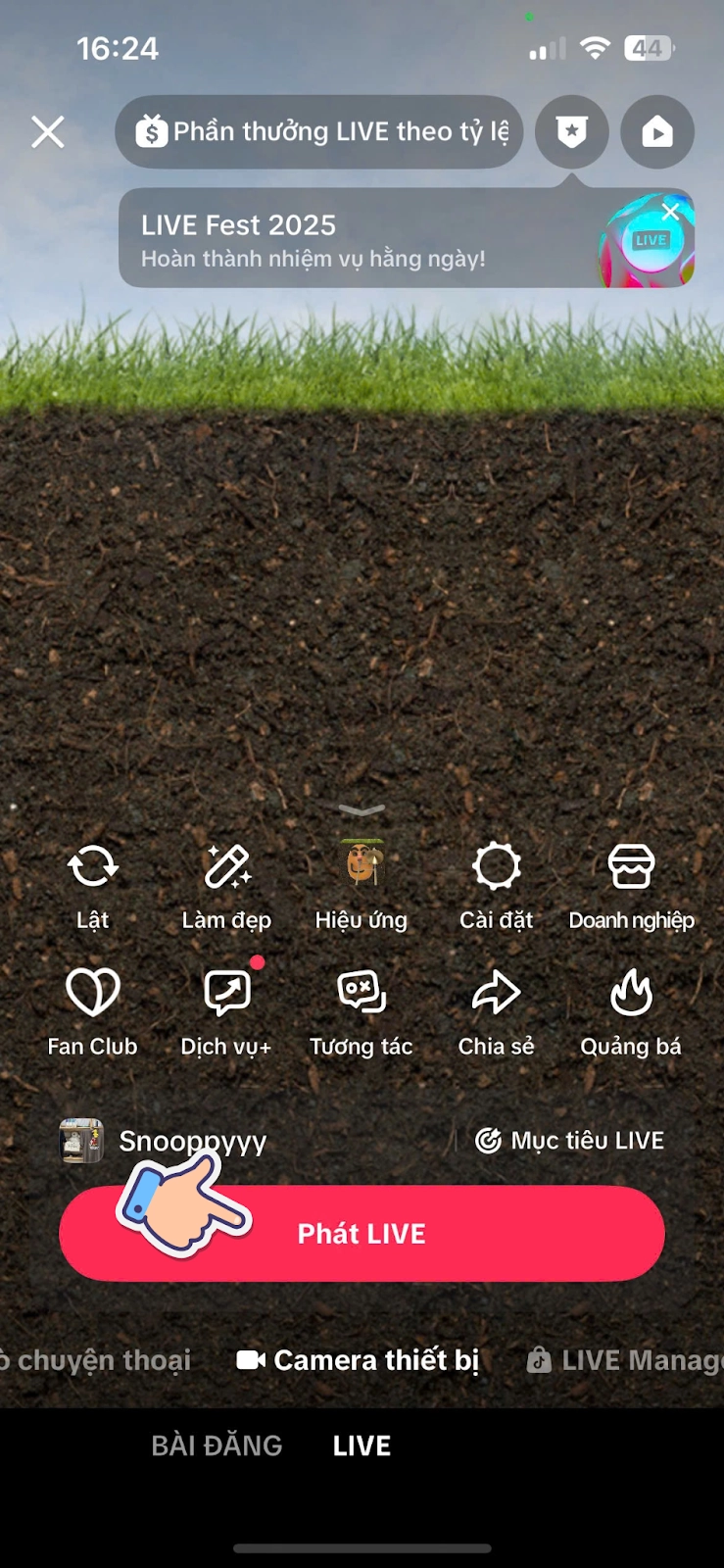The image size is (724, 1568).
Task: Dismiss the LIVE Fest 2025 banner
Action: [x=670, y=212]
